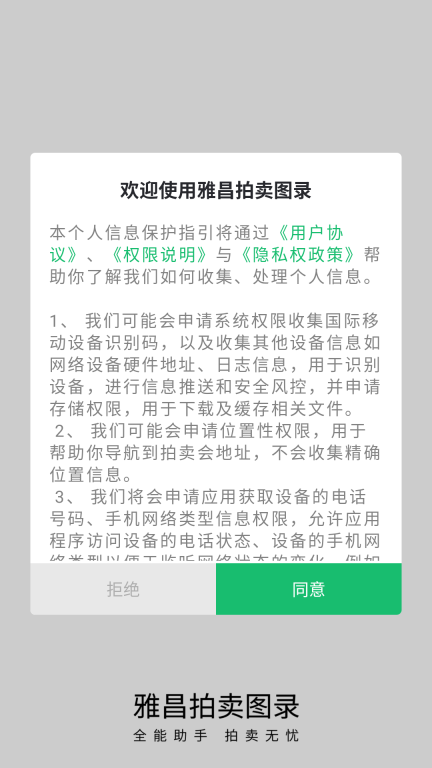View the 《隐私权政策》 link
This screenshot has height=768, width=432.
297,255
